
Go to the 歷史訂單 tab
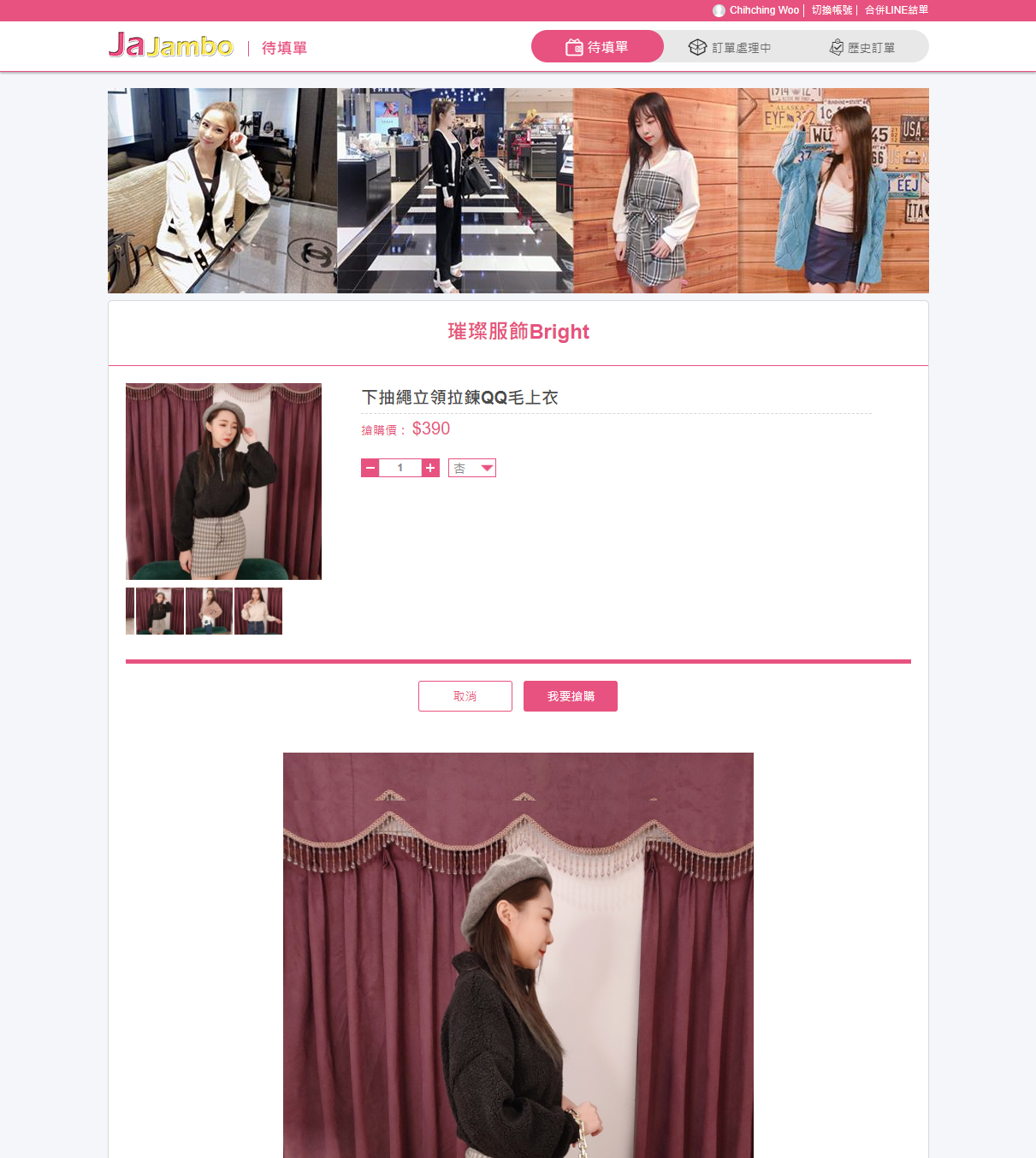coord(862,47)
